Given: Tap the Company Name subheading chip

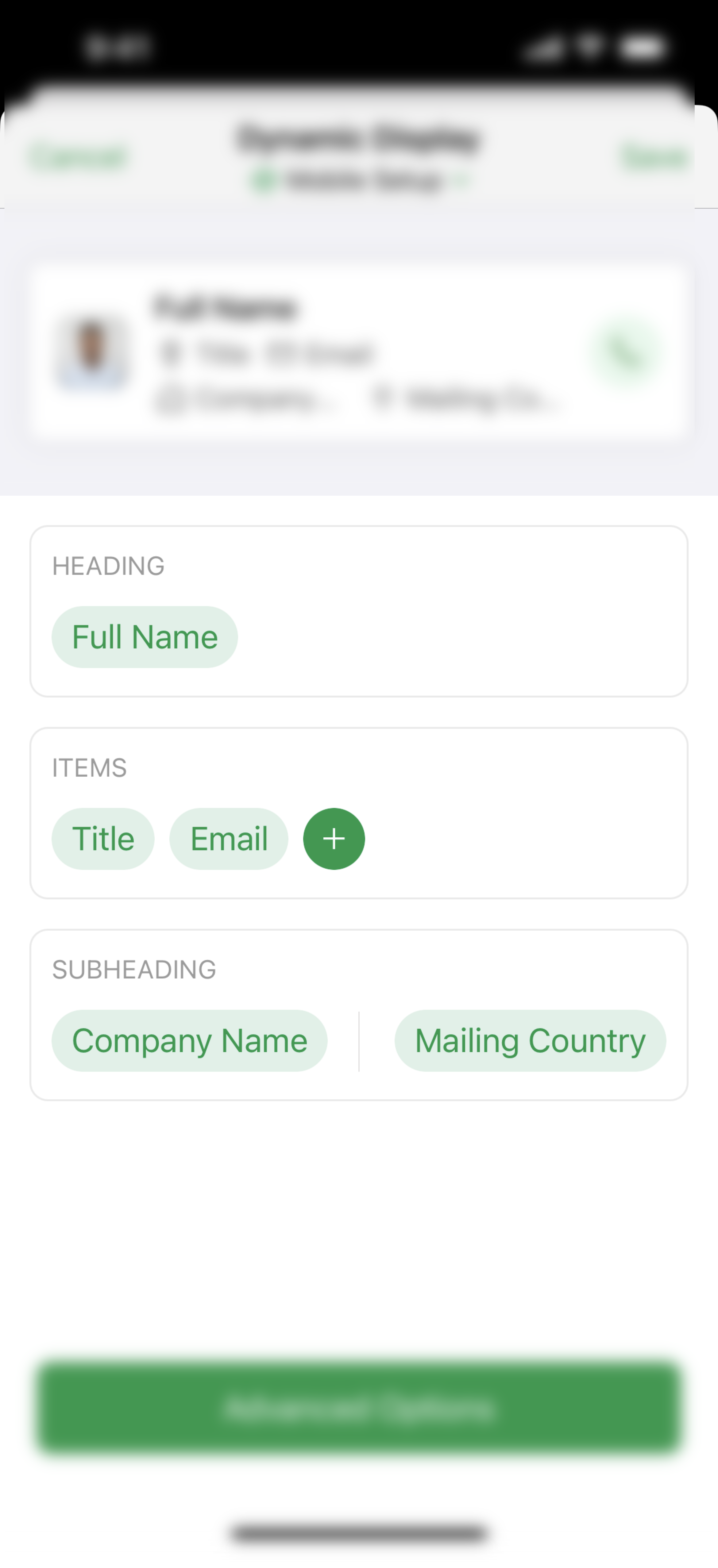Looking at the screenshot, I should click(x=189, y=1041).
